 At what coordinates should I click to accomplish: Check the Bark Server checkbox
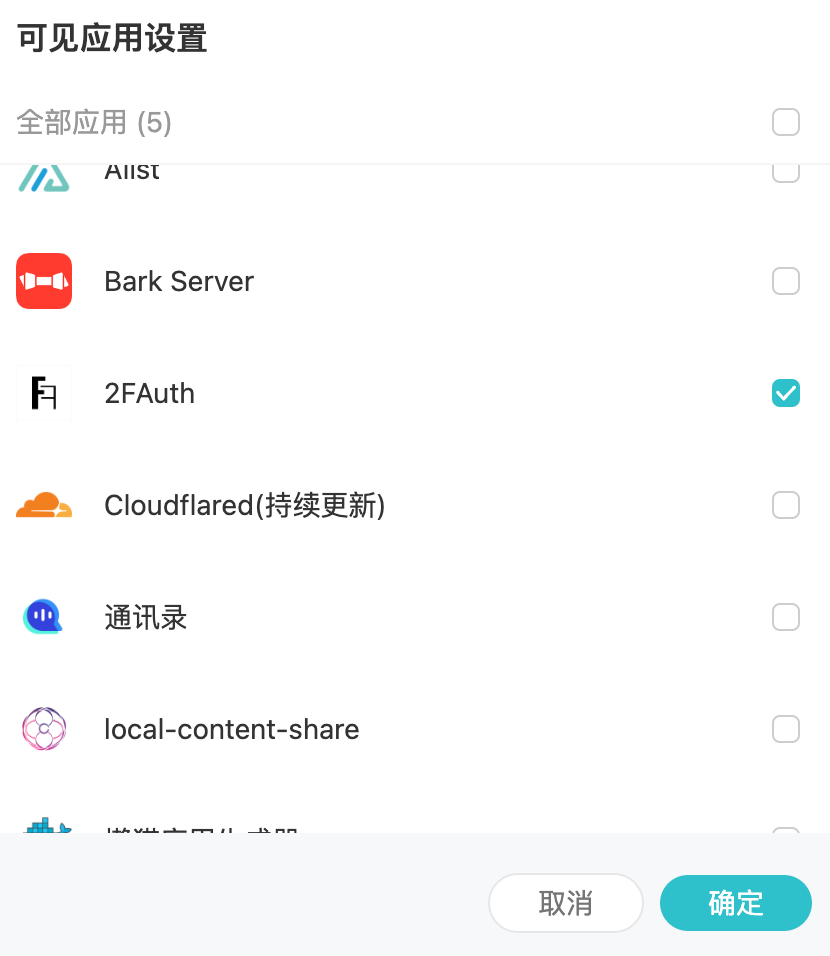(786, 281)
